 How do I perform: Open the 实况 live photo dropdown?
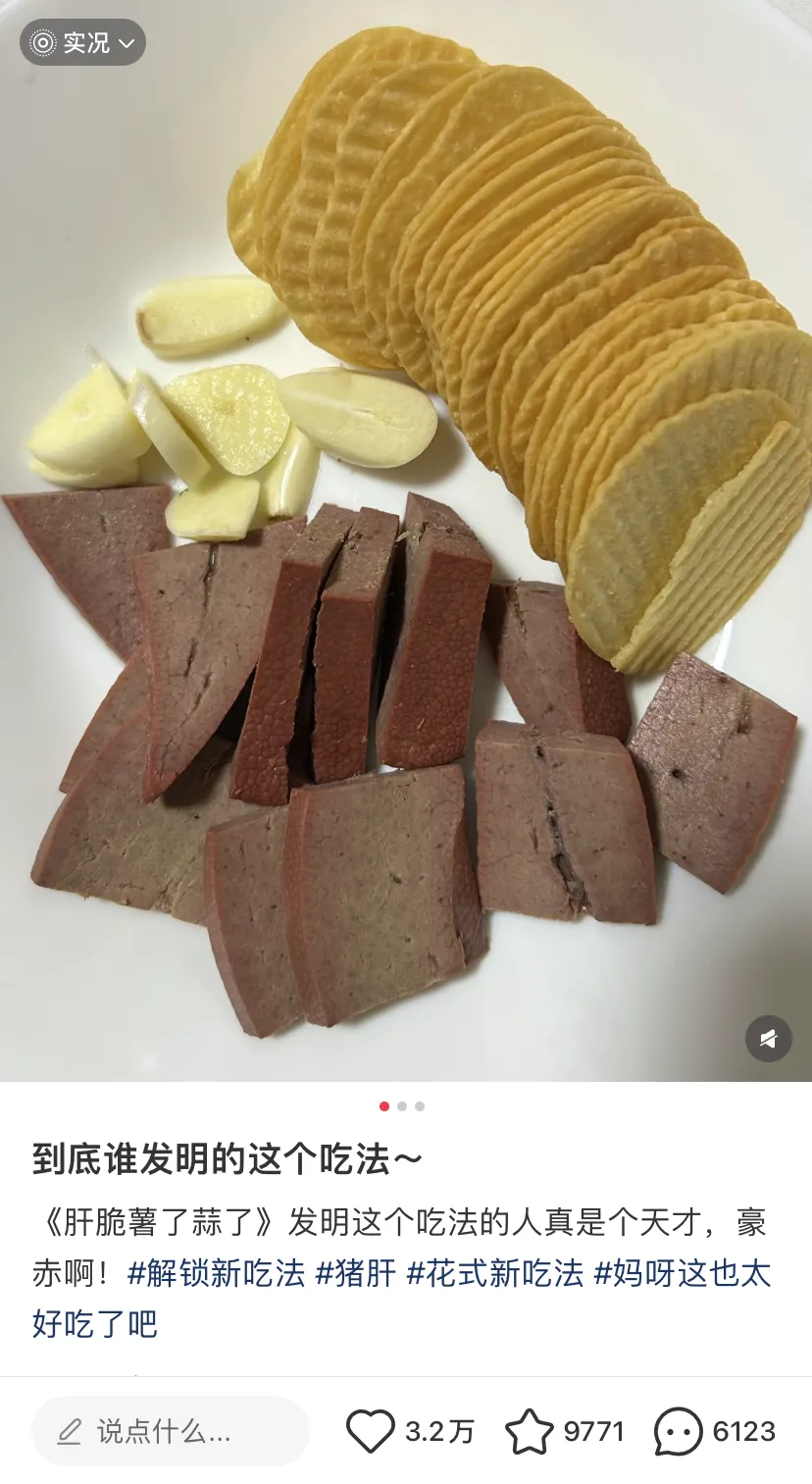click(82, 43)
